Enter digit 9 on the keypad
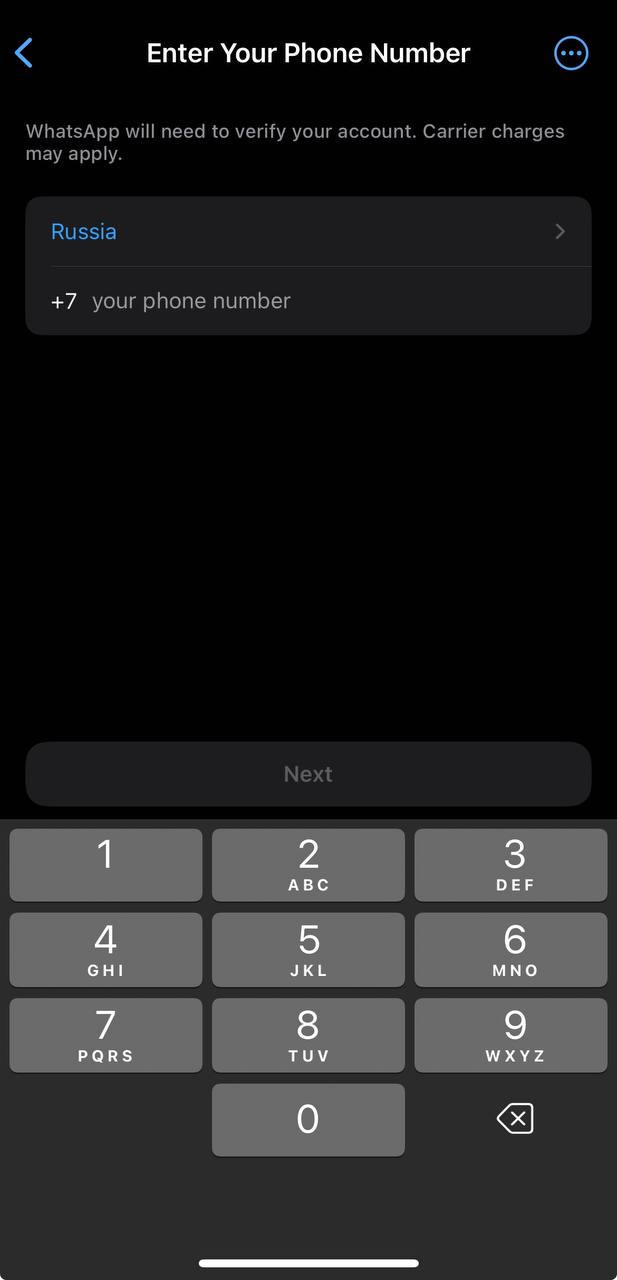The image size is (617, 1280). pos(511,1035)
